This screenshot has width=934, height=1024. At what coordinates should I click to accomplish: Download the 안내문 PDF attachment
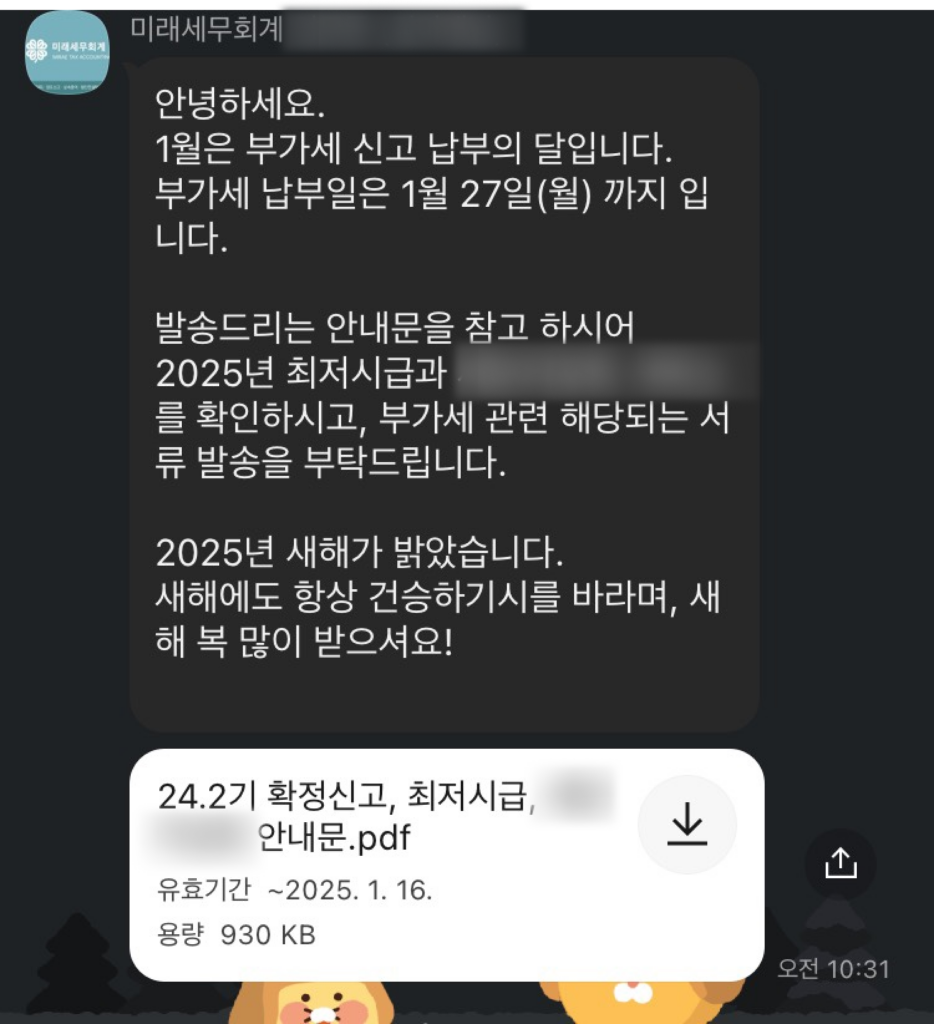pyautogui.click(x=687, y=824)
